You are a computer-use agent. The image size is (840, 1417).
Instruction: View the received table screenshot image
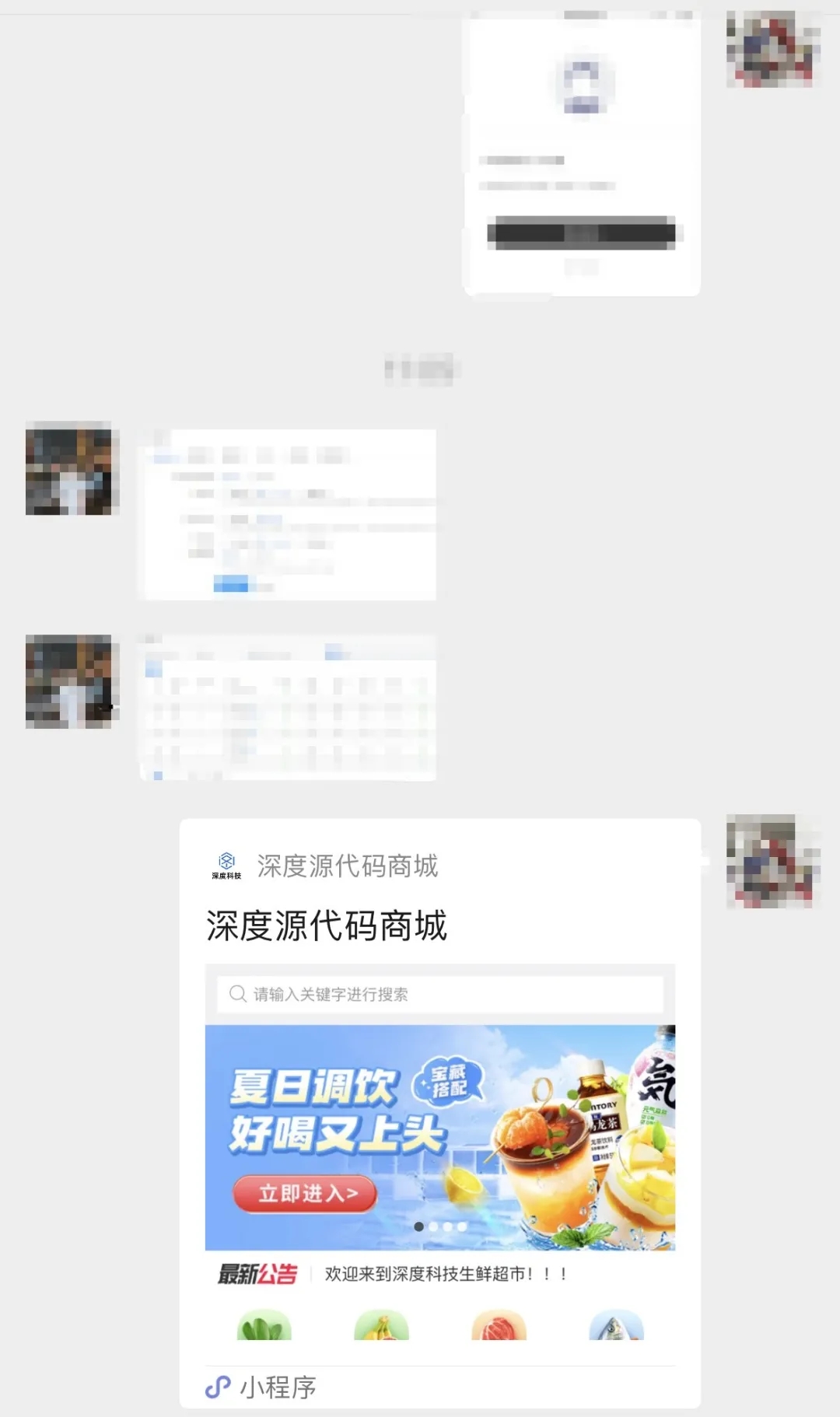[x=288, y=708]
